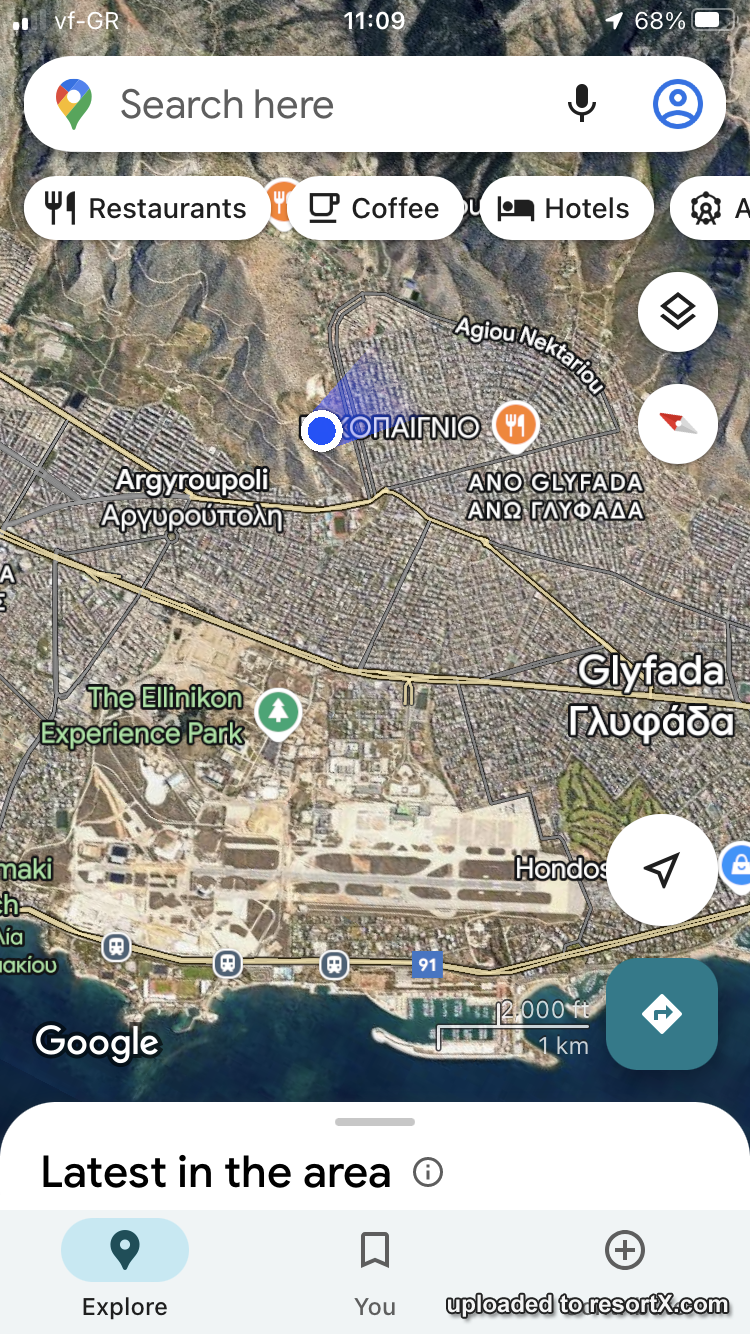Open directions with the blue arrow button
Screen dimensions: 750x1334
click(662, 1014)
